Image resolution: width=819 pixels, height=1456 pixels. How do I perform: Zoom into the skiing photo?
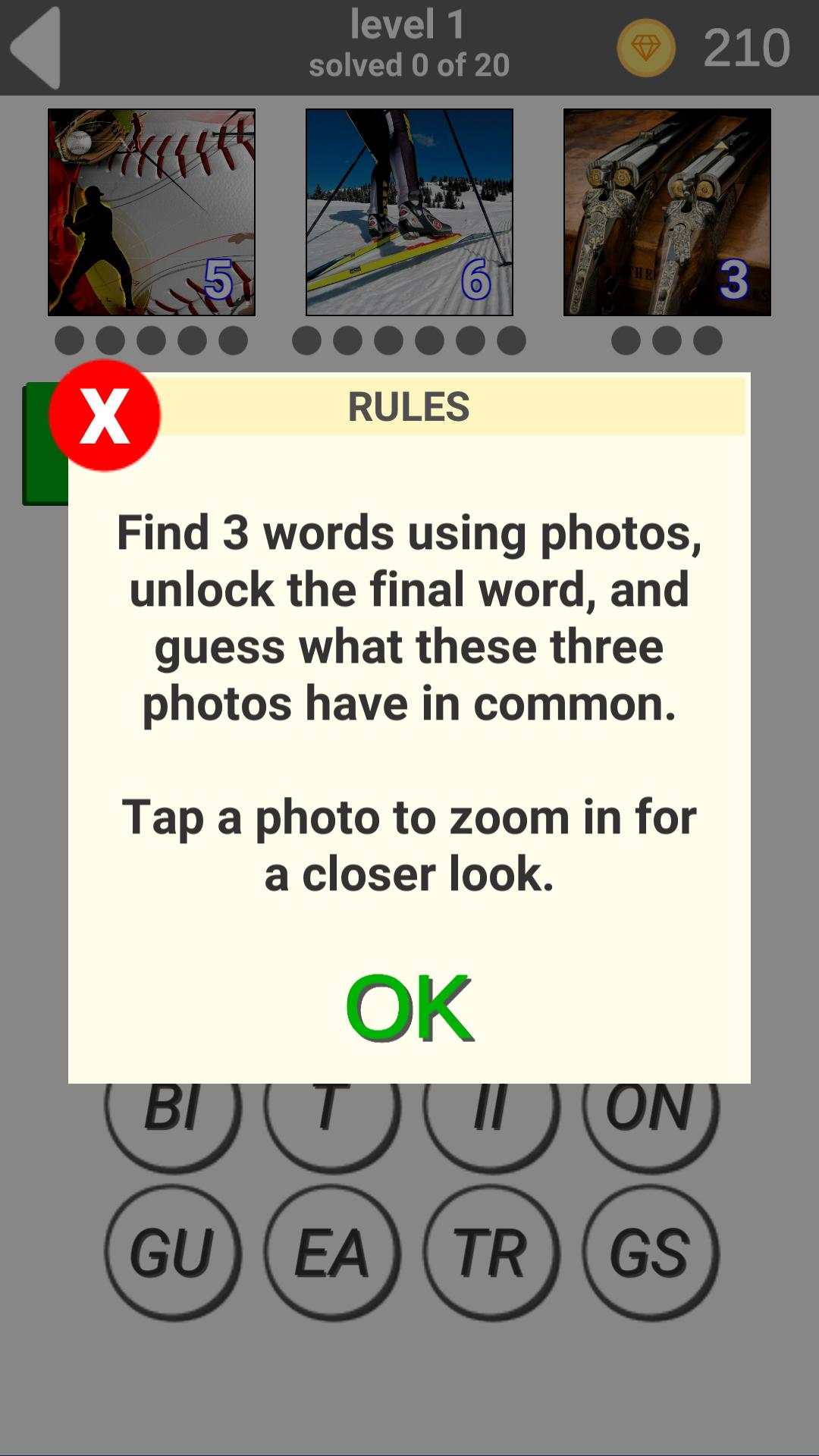409,212
